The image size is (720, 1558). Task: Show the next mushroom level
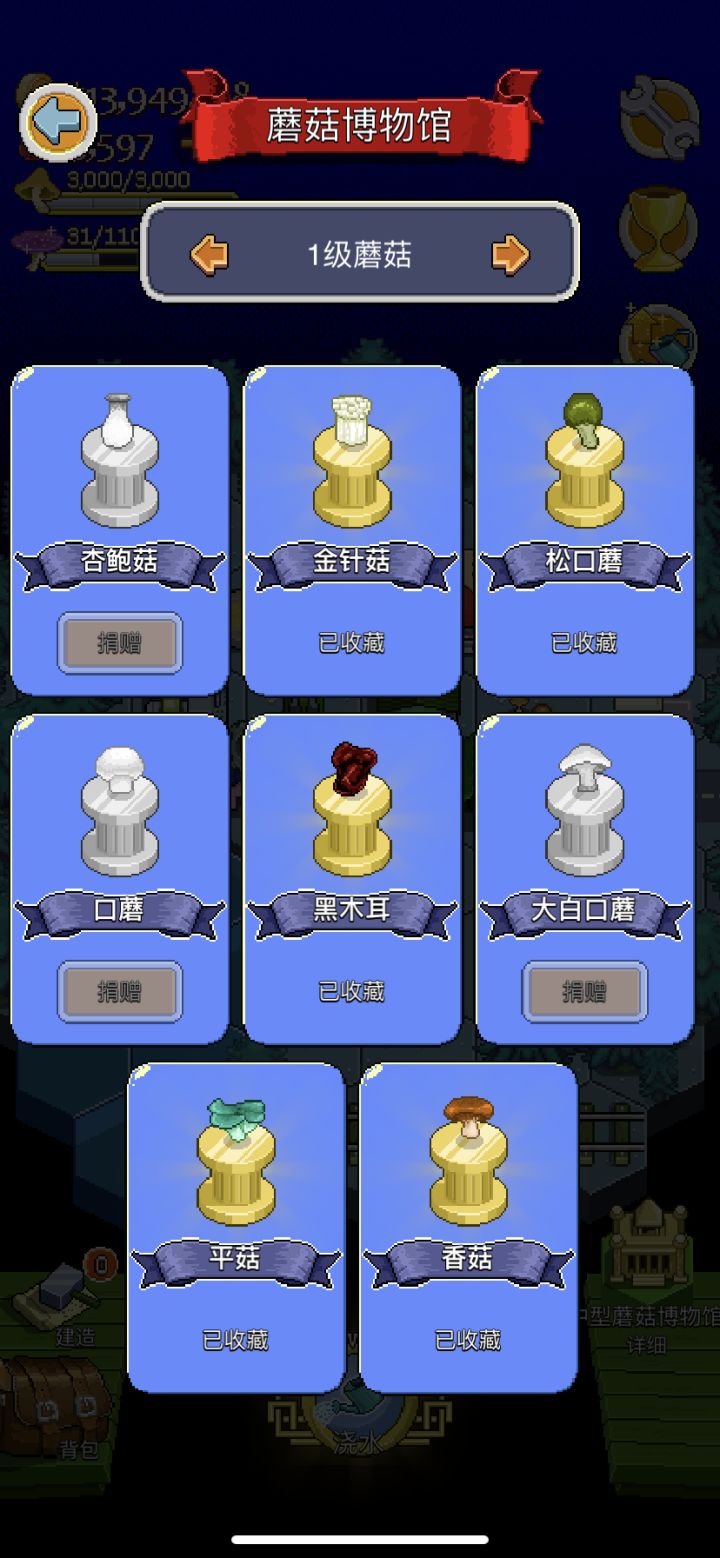tap(510, 255)
